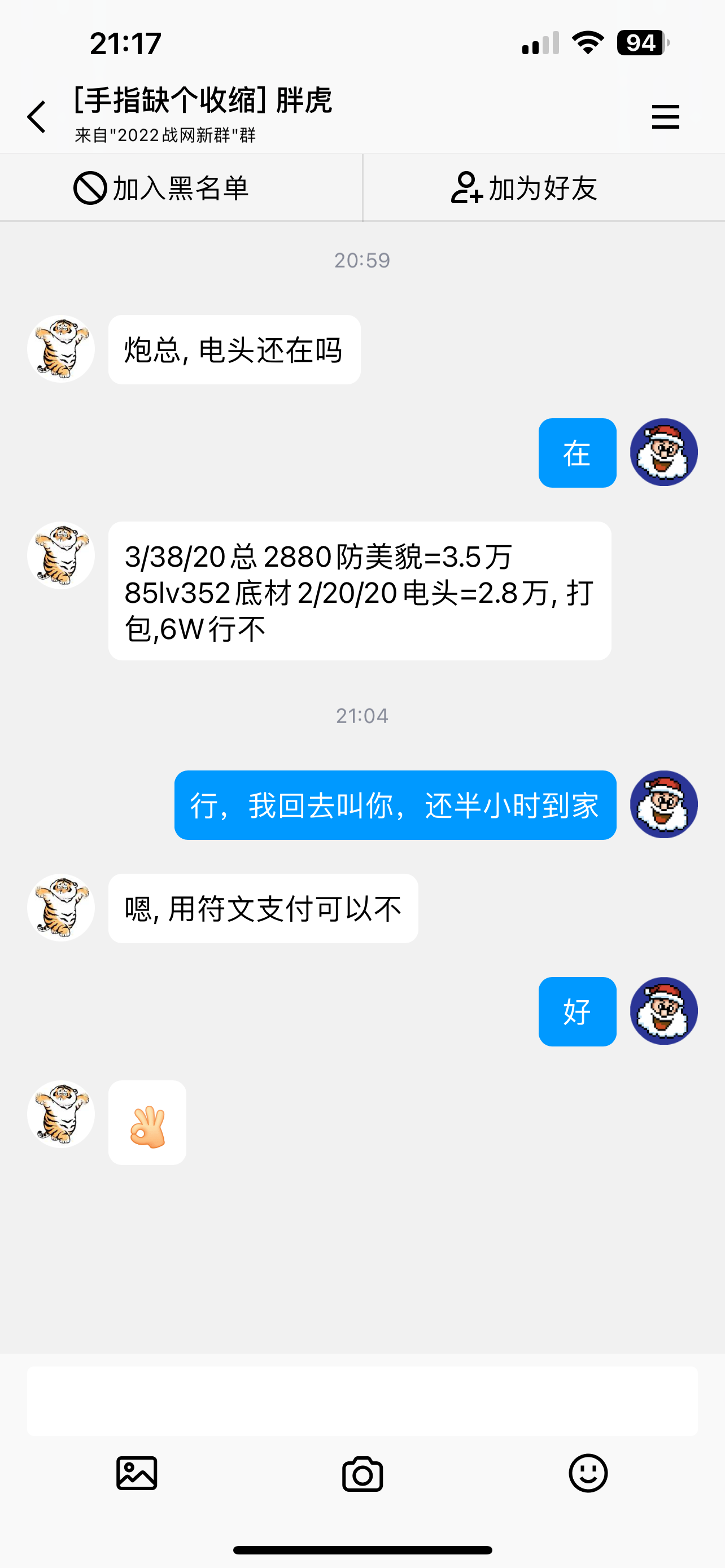
Task: Open the emoji picker
Action: coord(587,1474)
